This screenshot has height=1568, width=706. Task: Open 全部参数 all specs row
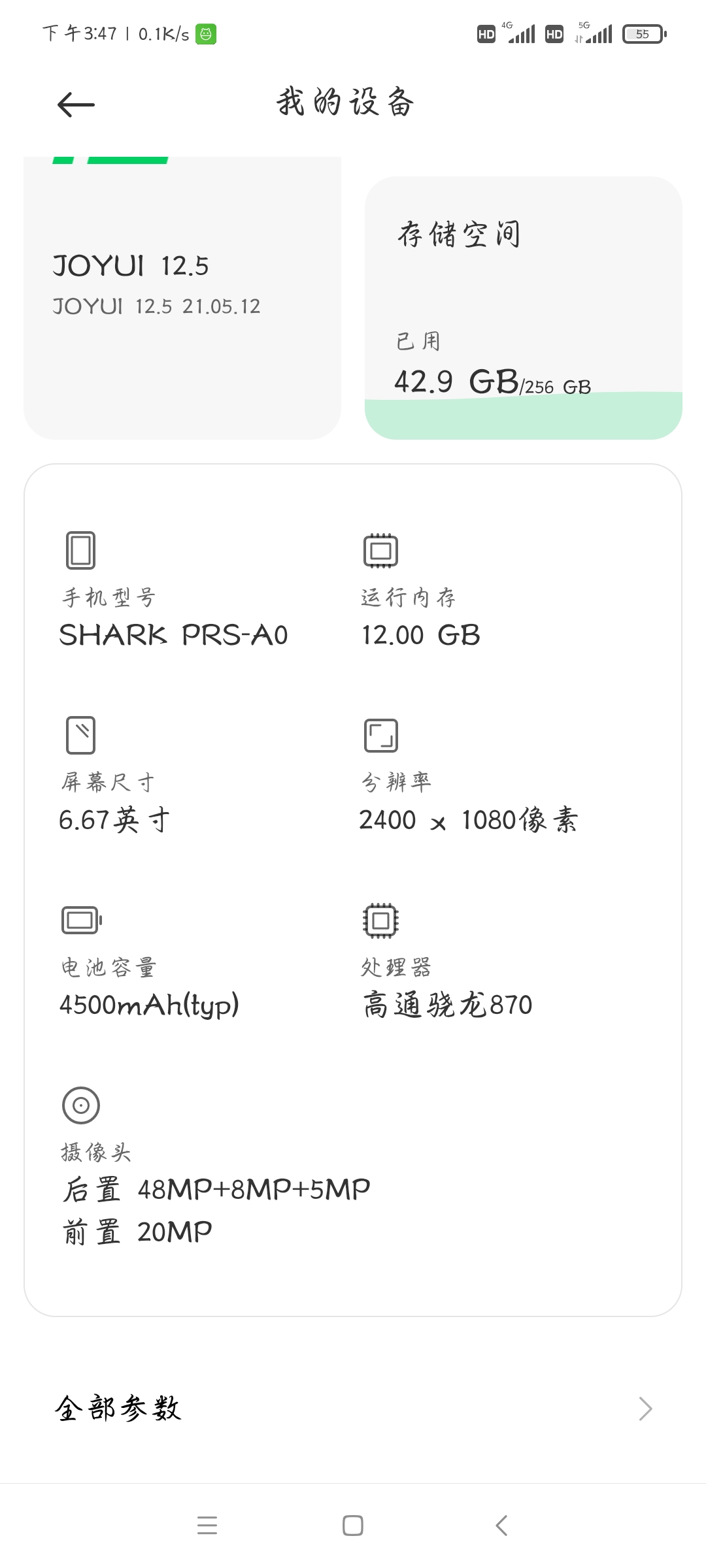(353, 1409)
